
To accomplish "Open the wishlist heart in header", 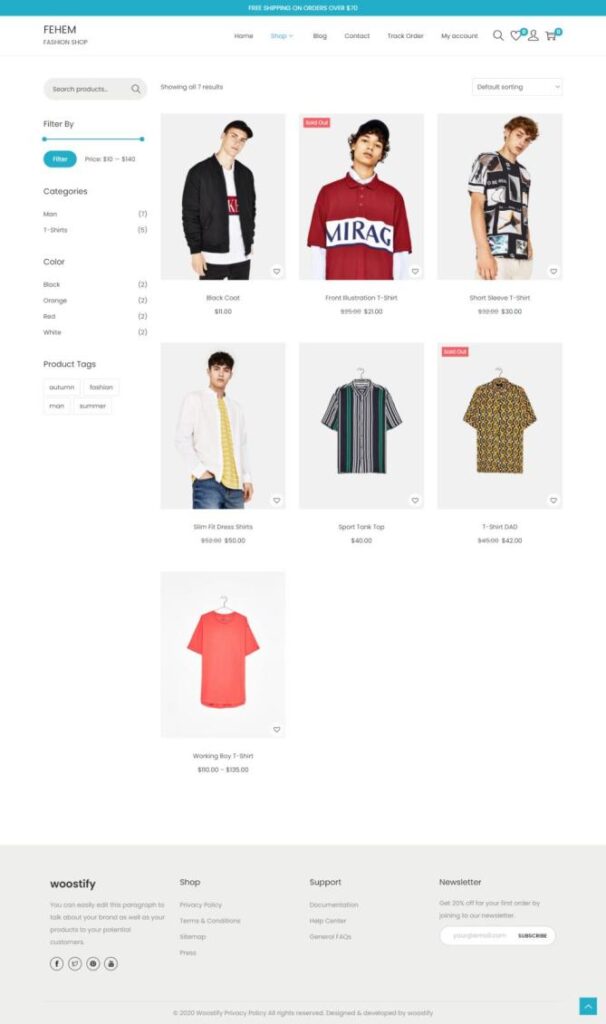I will pyautogui.click(x=516, y=36).
